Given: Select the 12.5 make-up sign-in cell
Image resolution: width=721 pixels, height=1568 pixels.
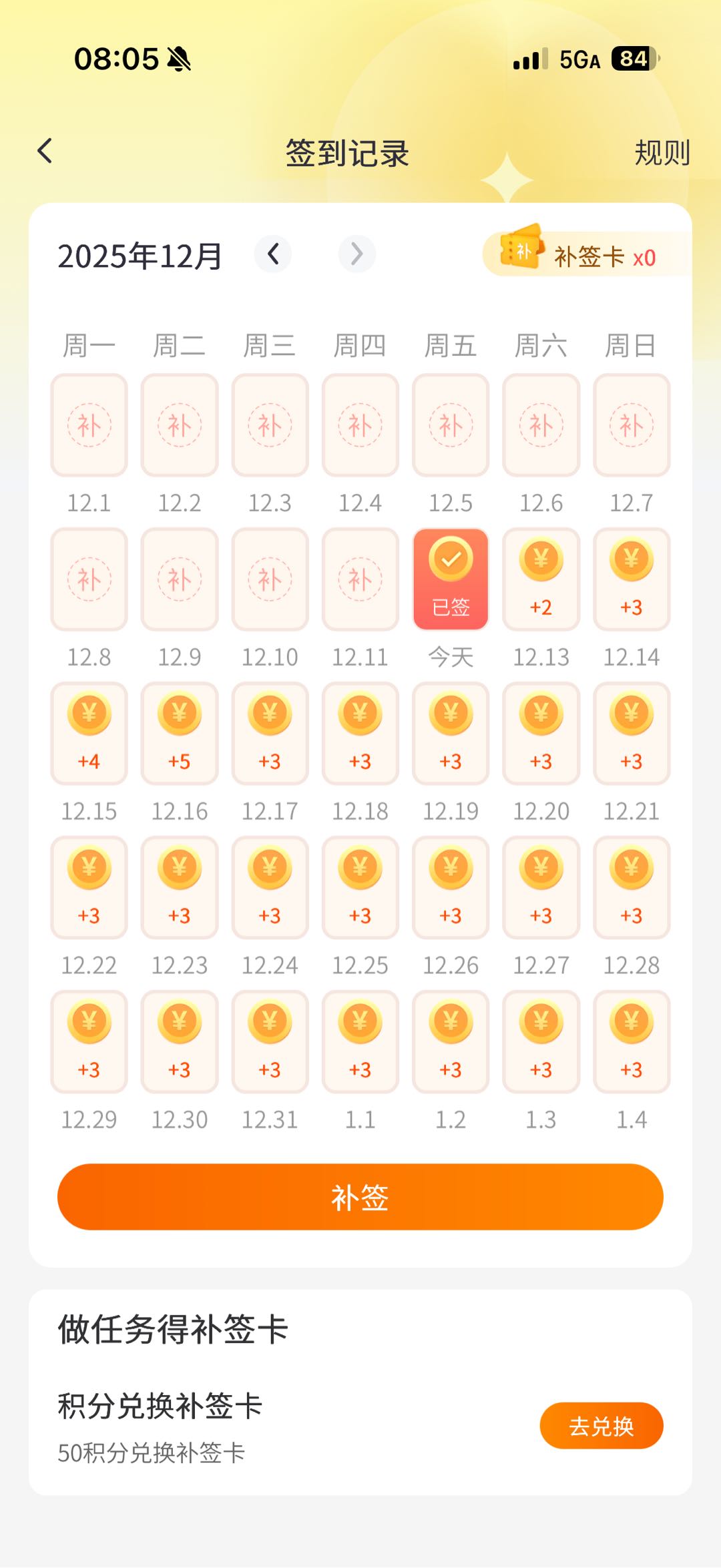Looking at the screenshot, I should click(451, 425).
